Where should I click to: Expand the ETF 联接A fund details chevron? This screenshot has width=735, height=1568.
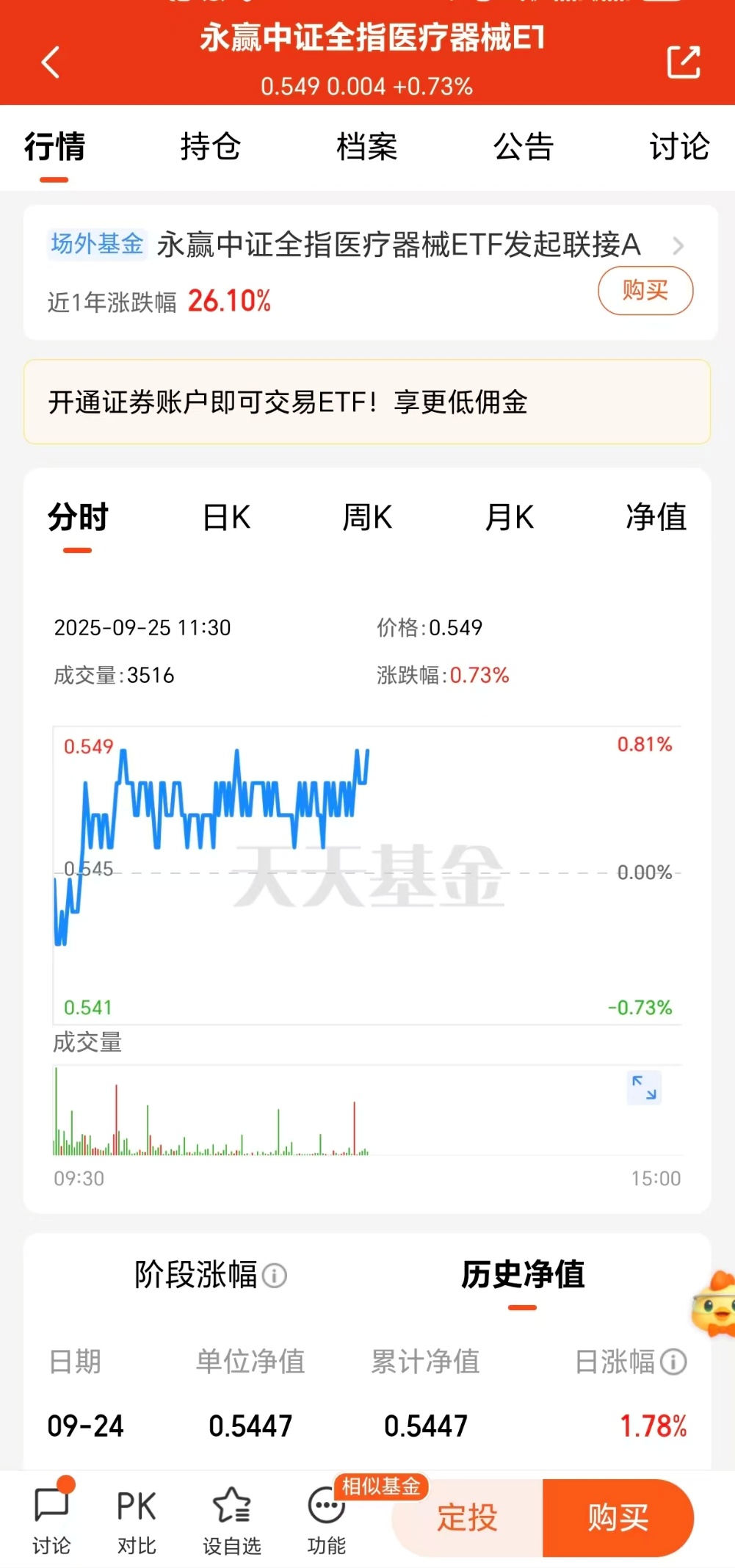click(678, 245)
